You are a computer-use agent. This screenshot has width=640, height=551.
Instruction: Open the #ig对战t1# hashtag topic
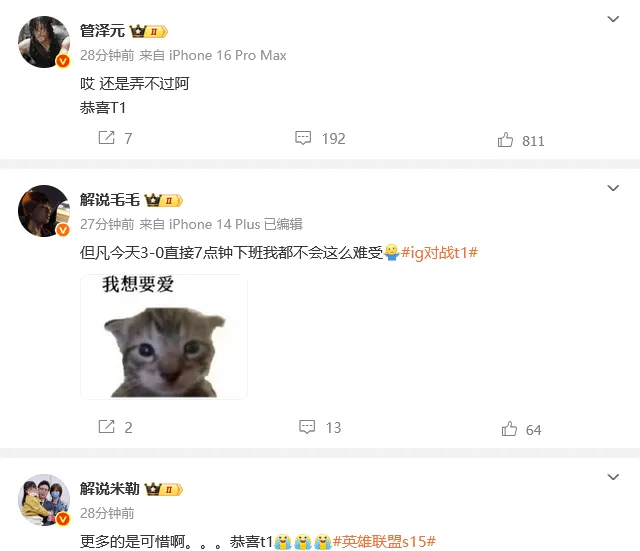pos(439,253)
